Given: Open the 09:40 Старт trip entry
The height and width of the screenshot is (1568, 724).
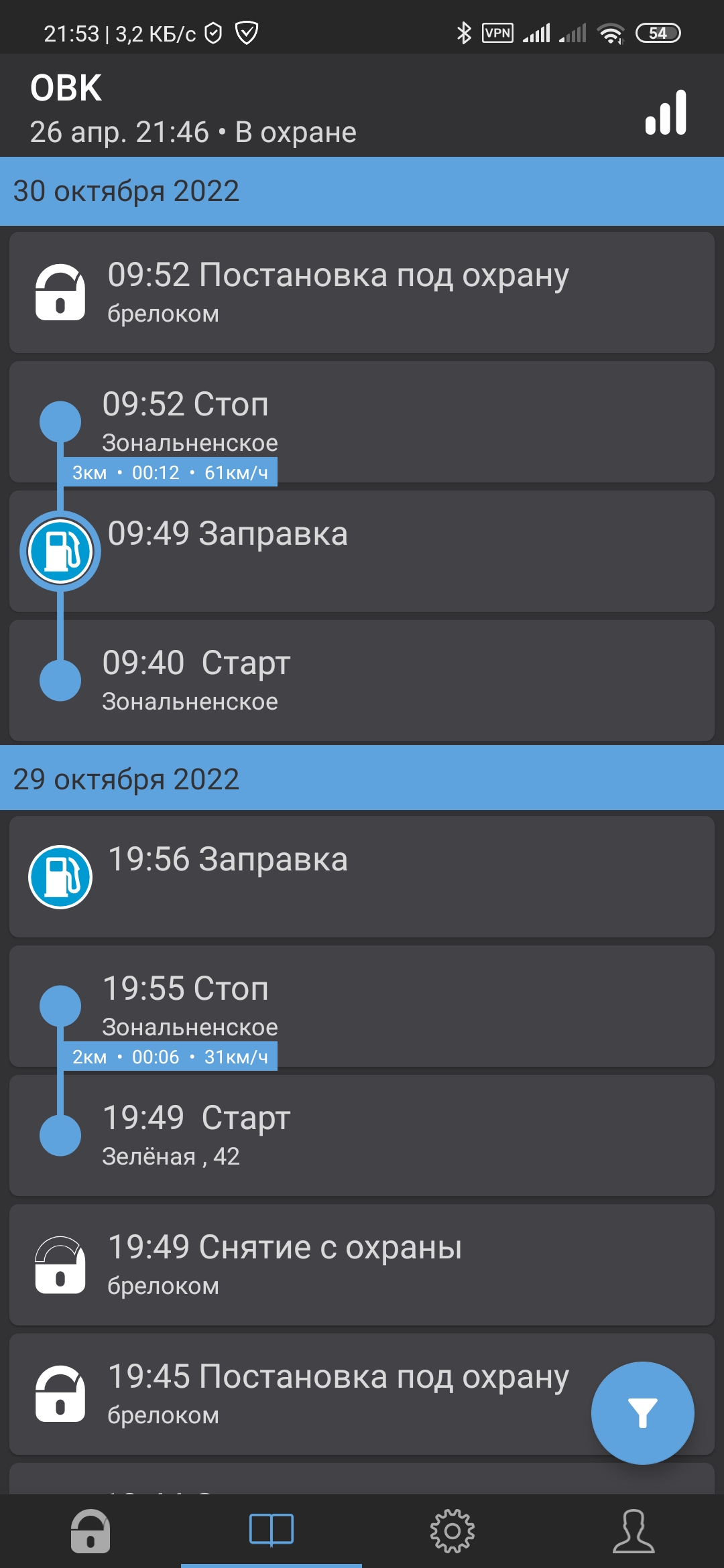Looking at the screenshot, I should [362, 680].
